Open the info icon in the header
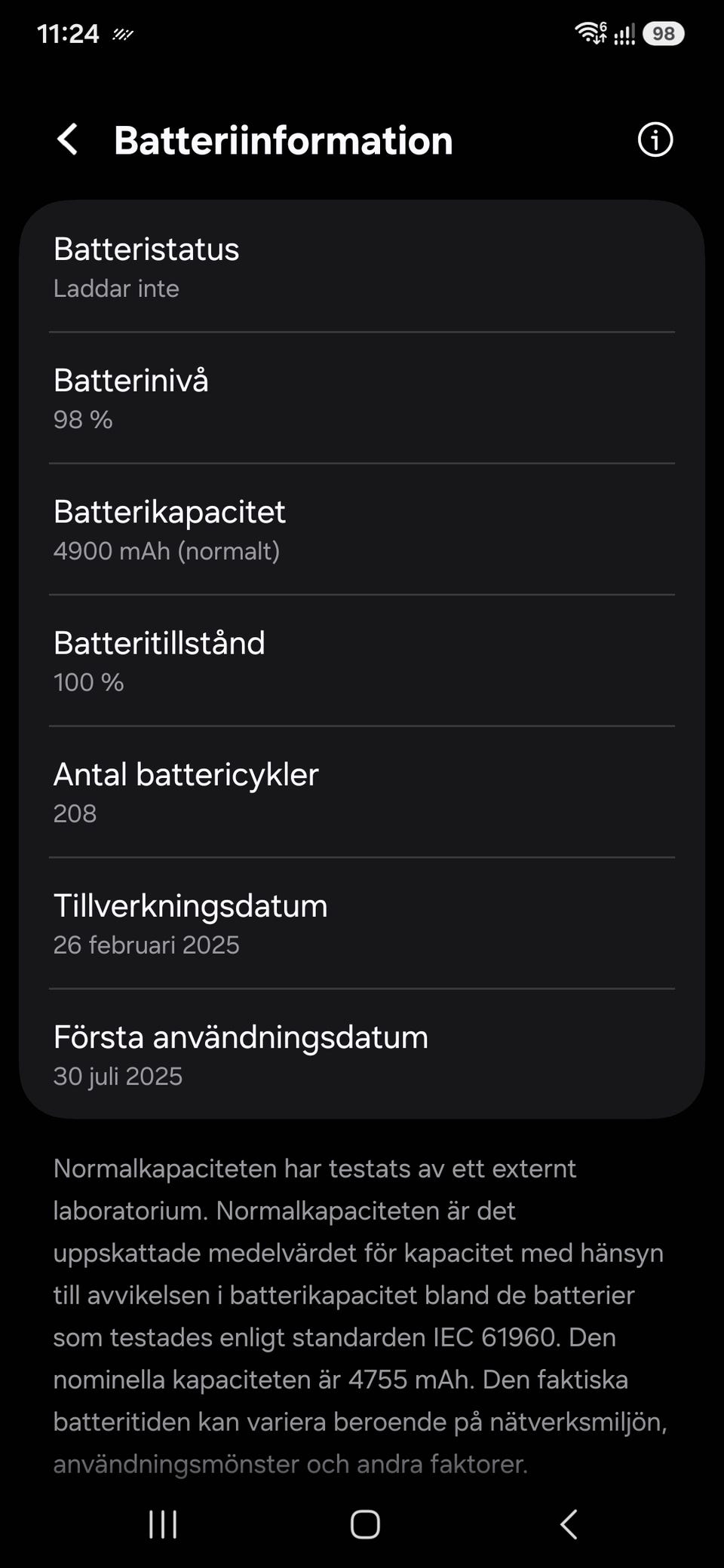The height and width of the screenshot is (1568, 724). click(x=655, y=140)
